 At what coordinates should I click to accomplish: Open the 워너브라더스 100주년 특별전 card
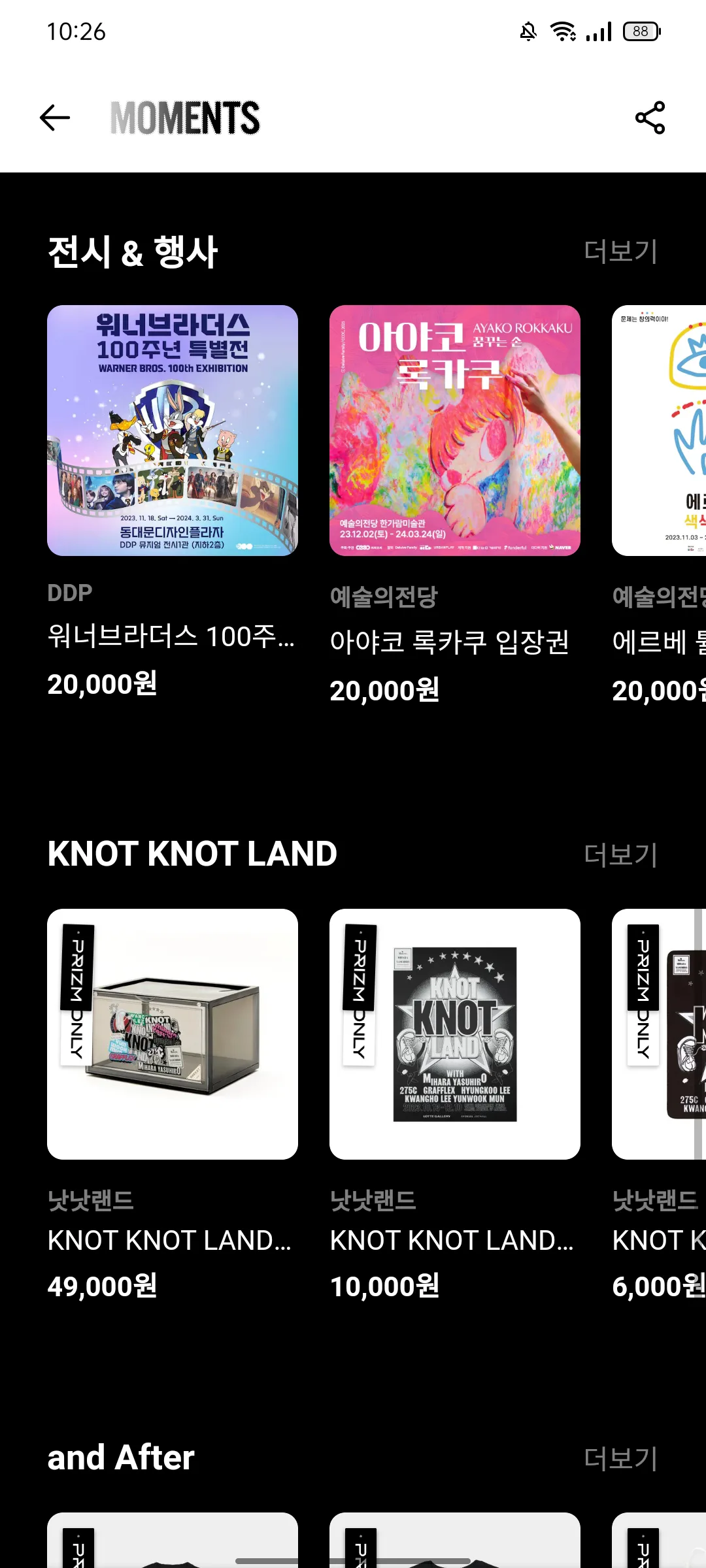point(173,431)
